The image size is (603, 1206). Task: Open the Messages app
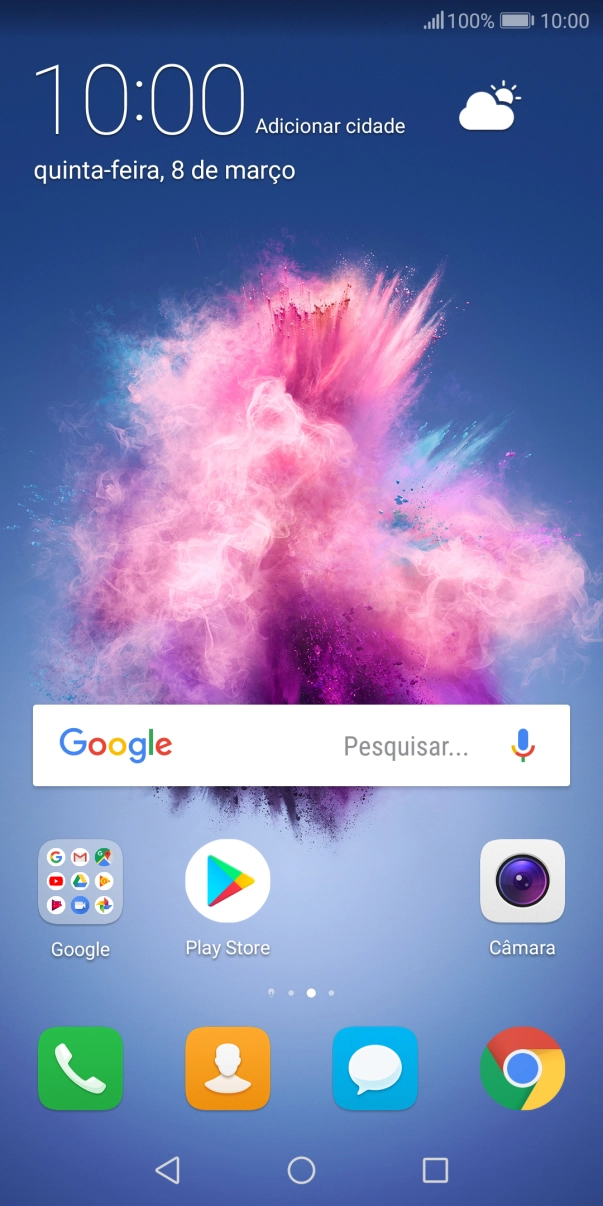pos(375,1068)
